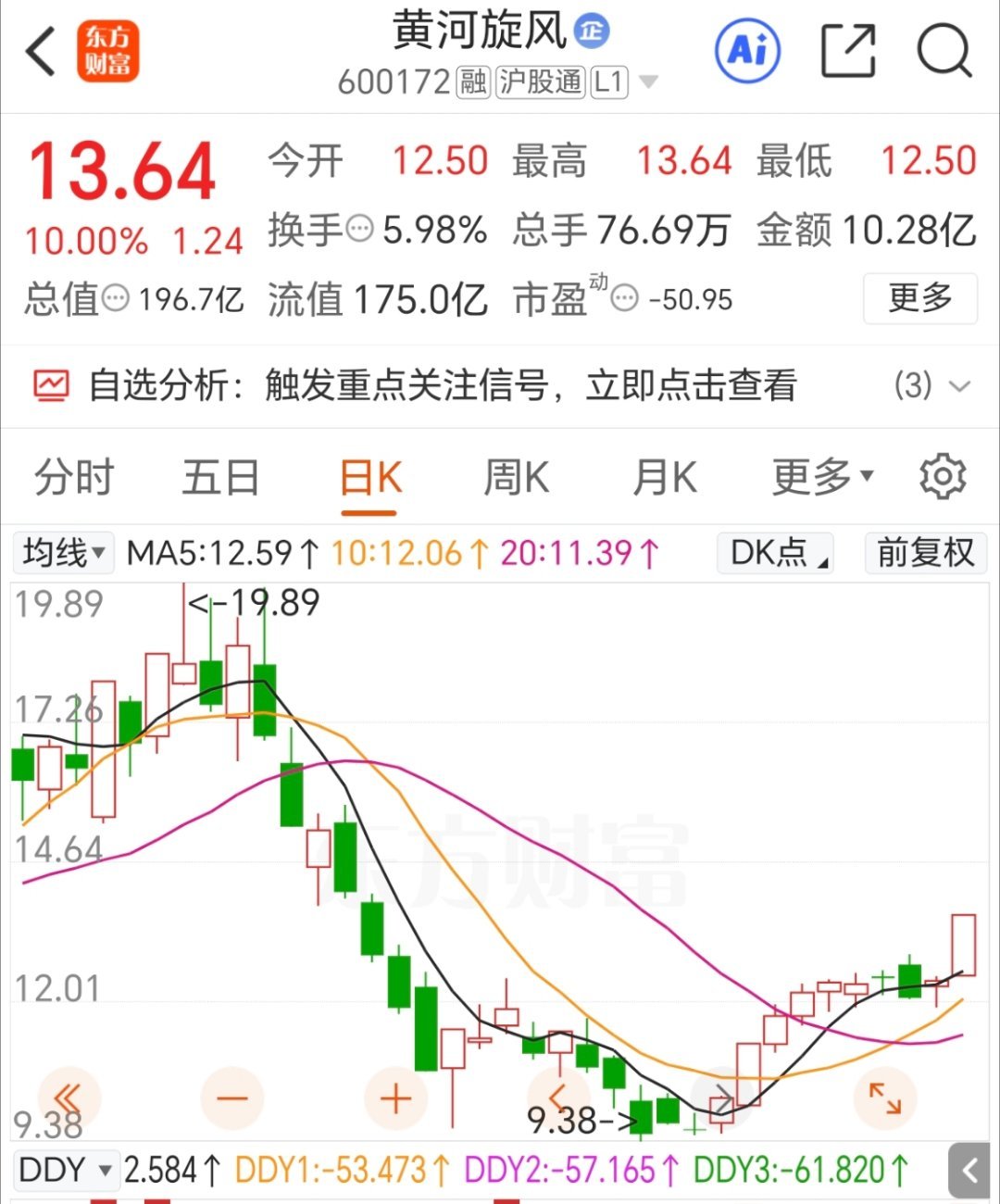This screenshot has height=1204, width=1000.
Task: Expand the stock title dropdown arrow
Action: coord(649,82)
